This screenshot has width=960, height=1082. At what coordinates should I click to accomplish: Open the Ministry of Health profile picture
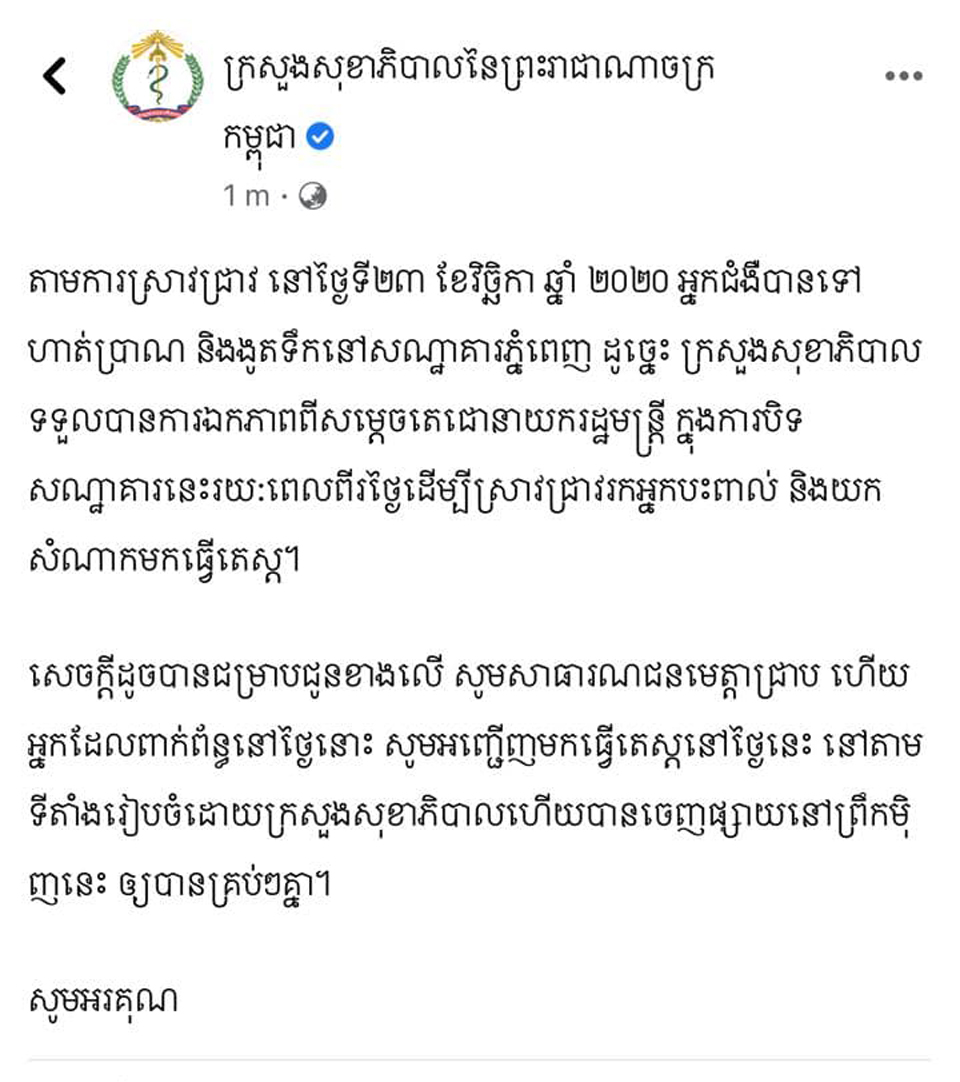click(x=153, y=77)
